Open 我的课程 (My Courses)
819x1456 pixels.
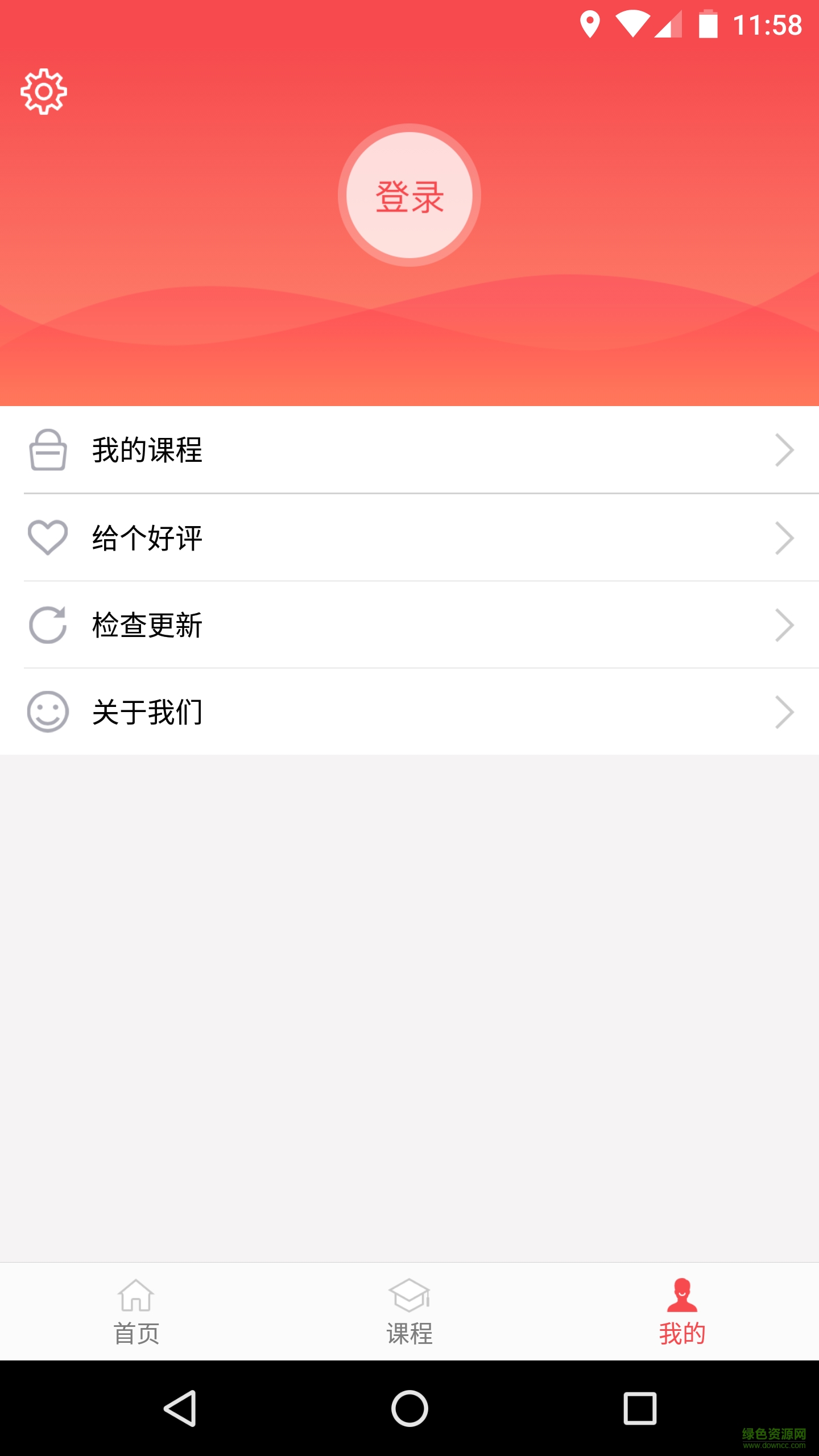click(409, 450)
